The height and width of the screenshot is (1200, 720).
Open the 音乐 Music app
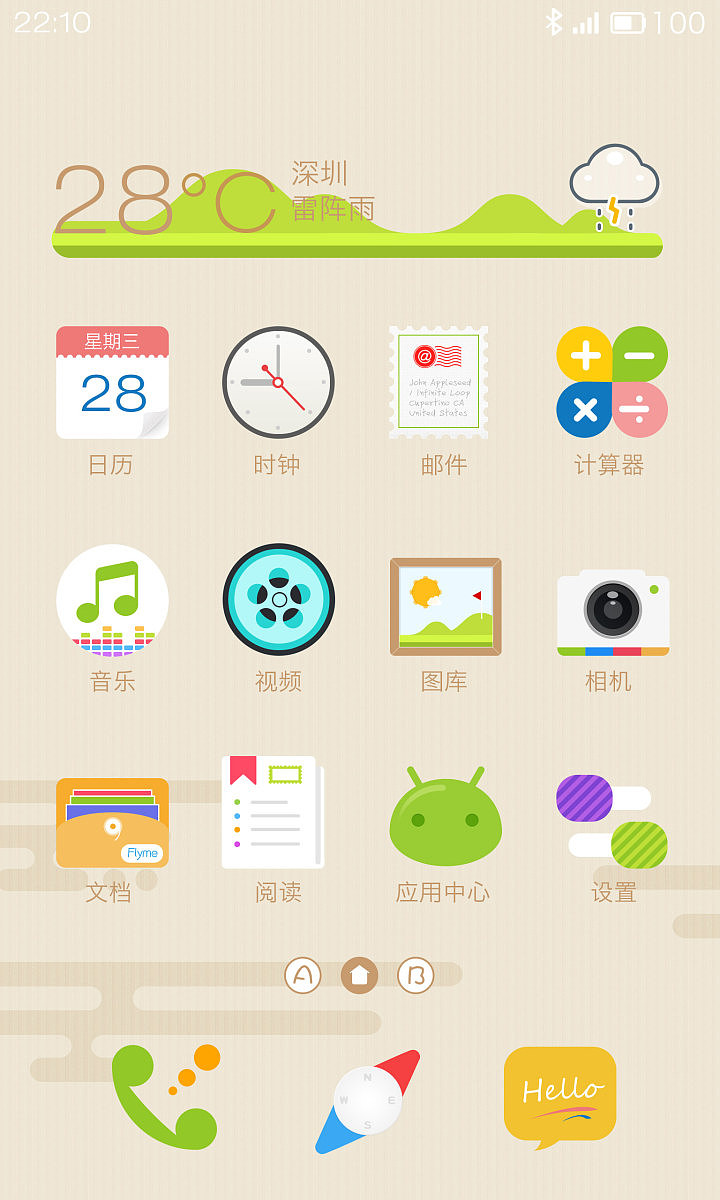[x=112, y=600]
